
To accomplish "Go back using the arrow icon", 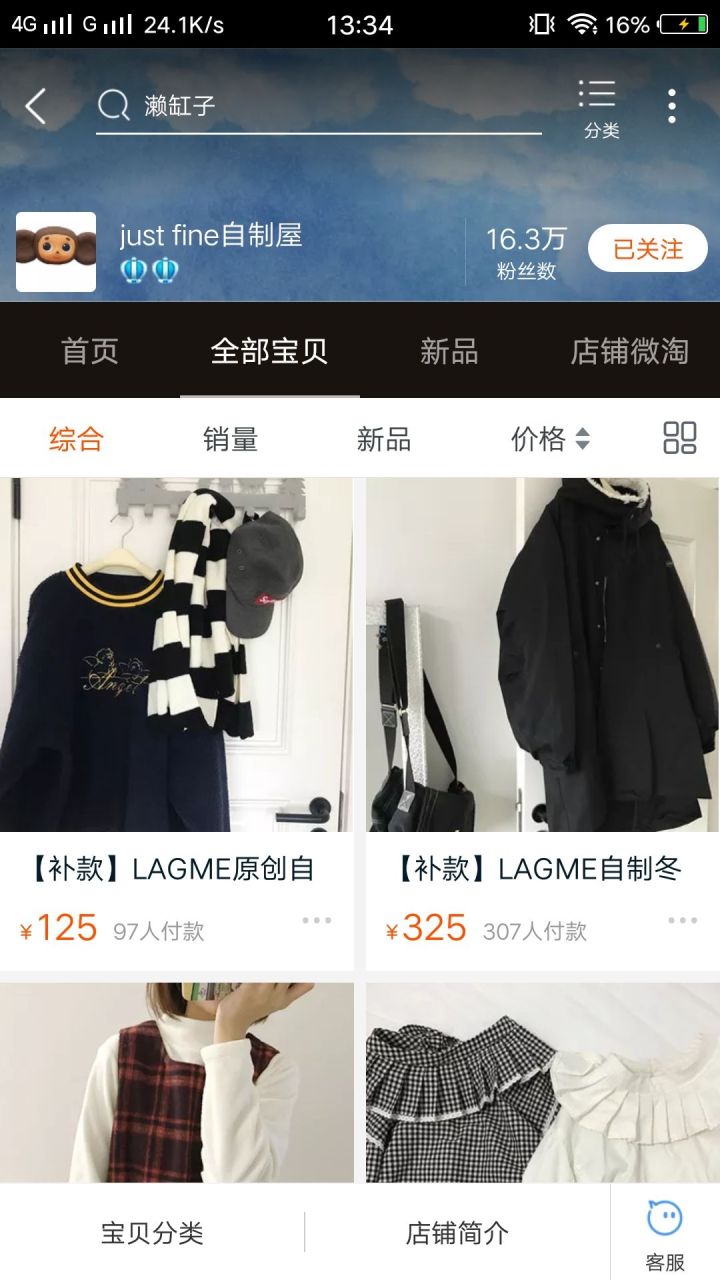I will (x=36, y=106).
